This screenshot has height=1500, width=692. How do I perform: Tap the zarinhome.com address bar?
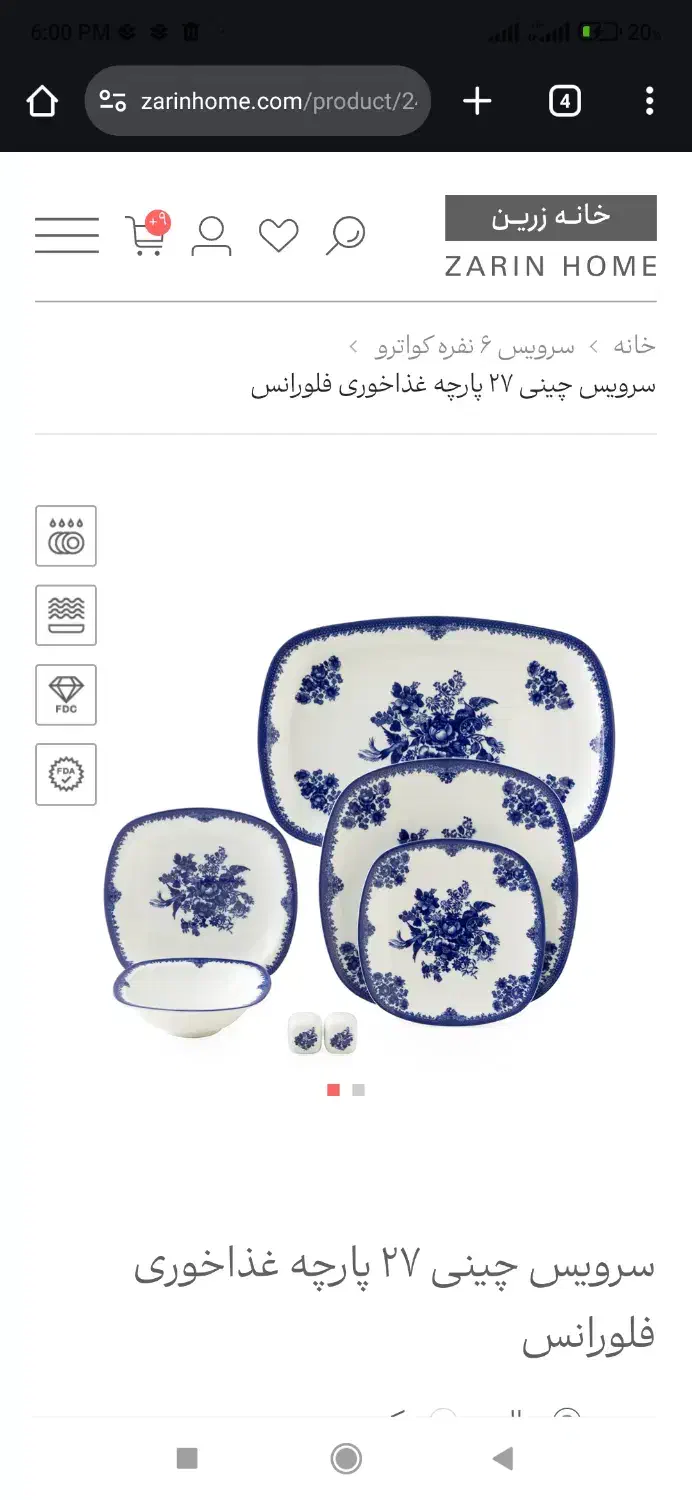(258, 101)
